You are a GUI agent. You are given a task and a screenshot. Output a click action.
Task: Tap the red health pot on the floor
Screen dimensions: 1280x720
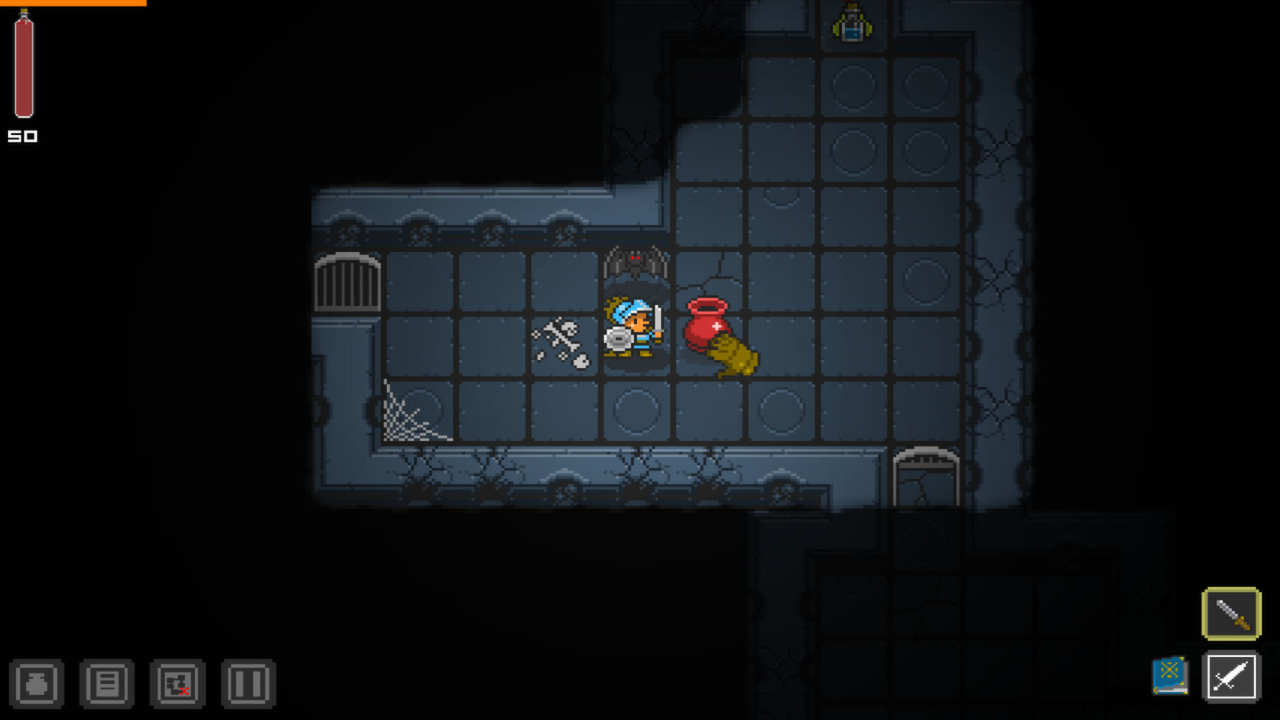pos(707,324)
